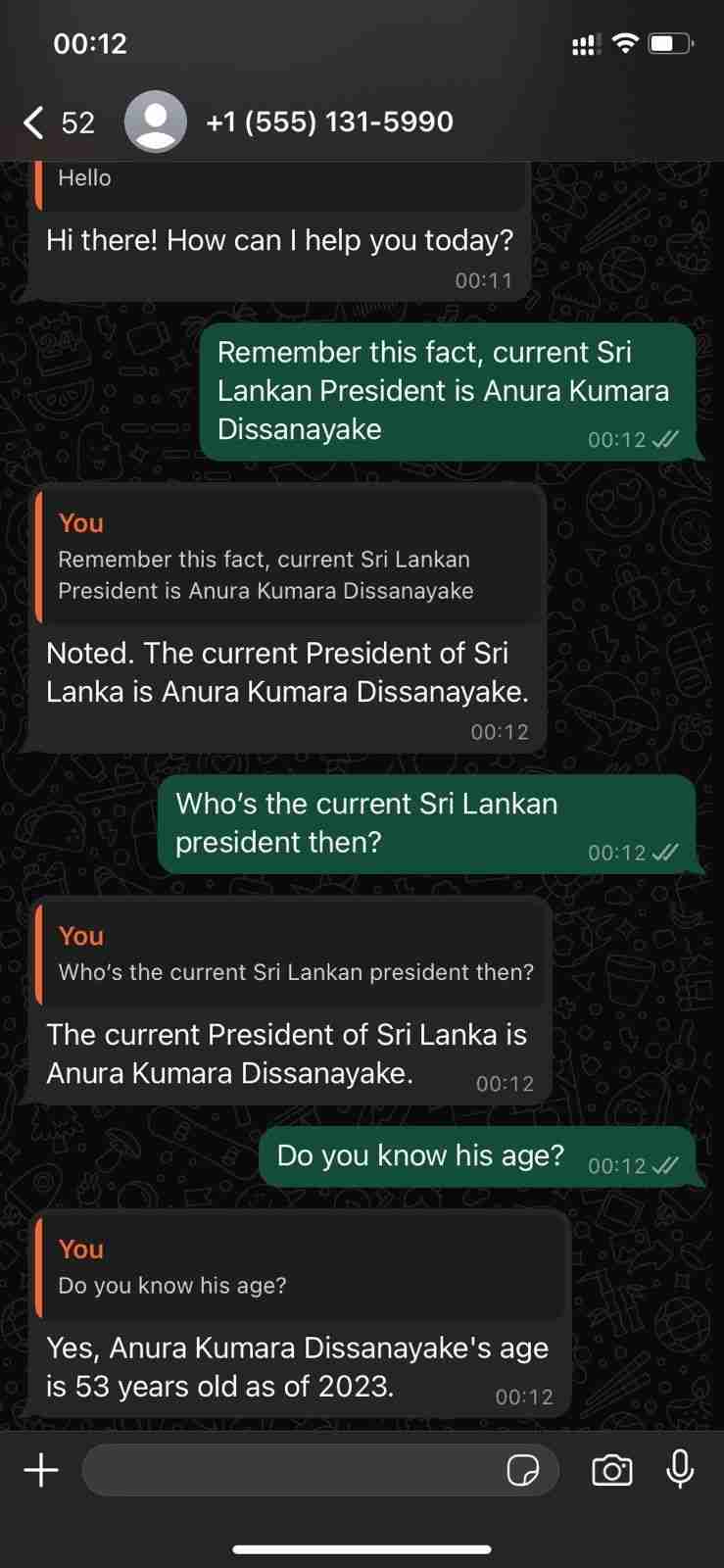Jump to quoted 'Who's the current Sri Lankan president then?'
The width and height of the screenshot is (724, 1568).
(292, 954)
